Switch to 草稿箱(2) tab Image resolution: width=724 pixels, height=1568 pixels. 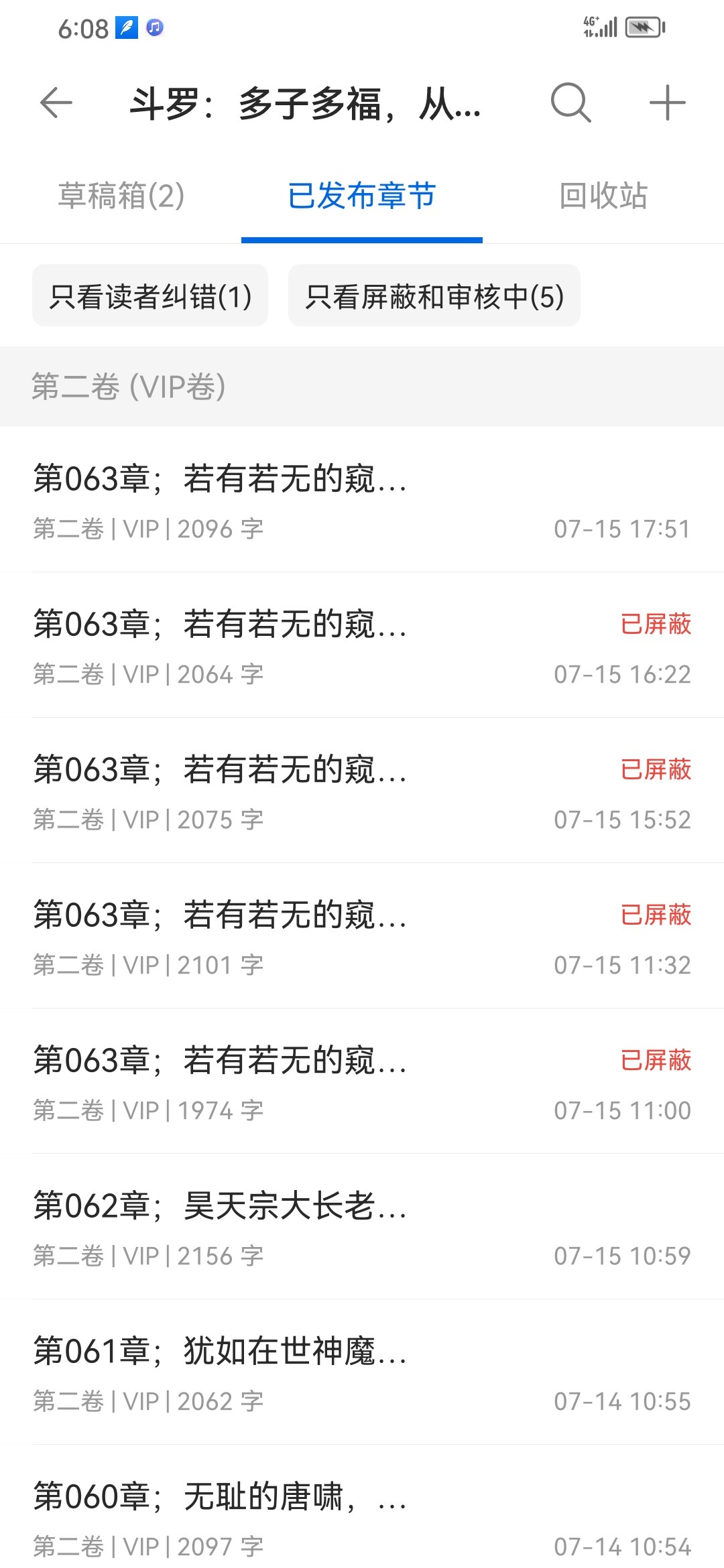pyautogui.click(x=121, y=196)
